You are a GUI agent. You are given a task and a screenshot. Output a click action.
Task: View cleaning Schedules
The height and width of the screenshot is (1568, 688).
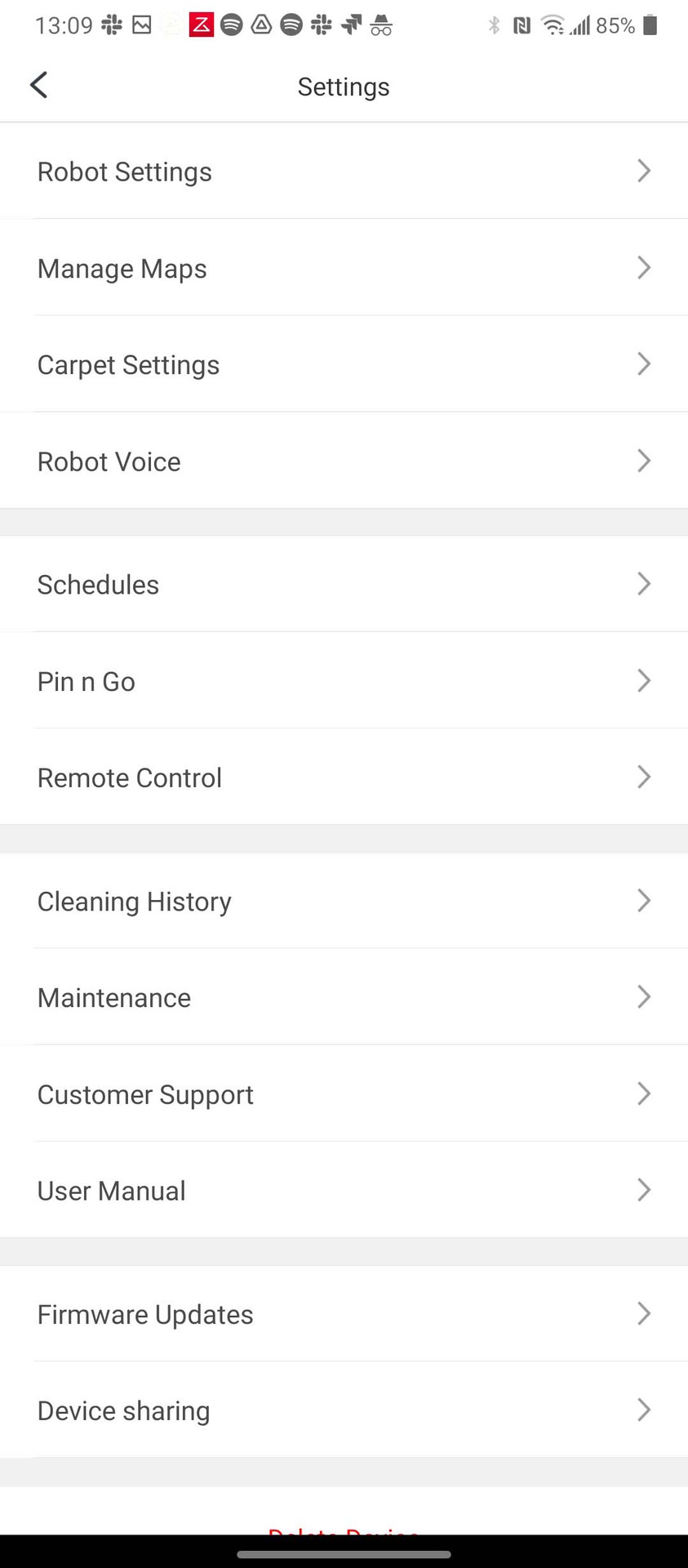coord(343,585)
